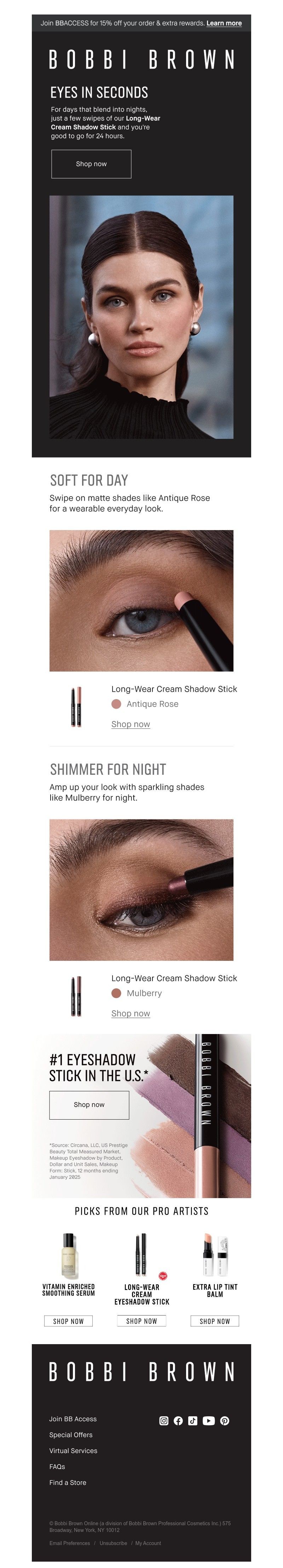The width and height of the screenshot is (283, 1568).
Task: Open the Learn more link about BBAccess
Action: coord(224,23)
